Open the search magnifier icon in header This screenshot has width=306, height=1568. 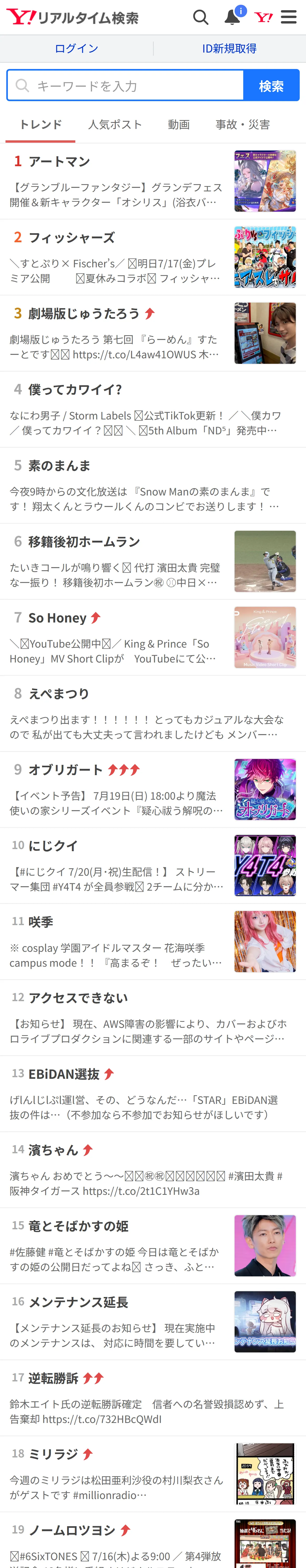click(x=201, y=17)
